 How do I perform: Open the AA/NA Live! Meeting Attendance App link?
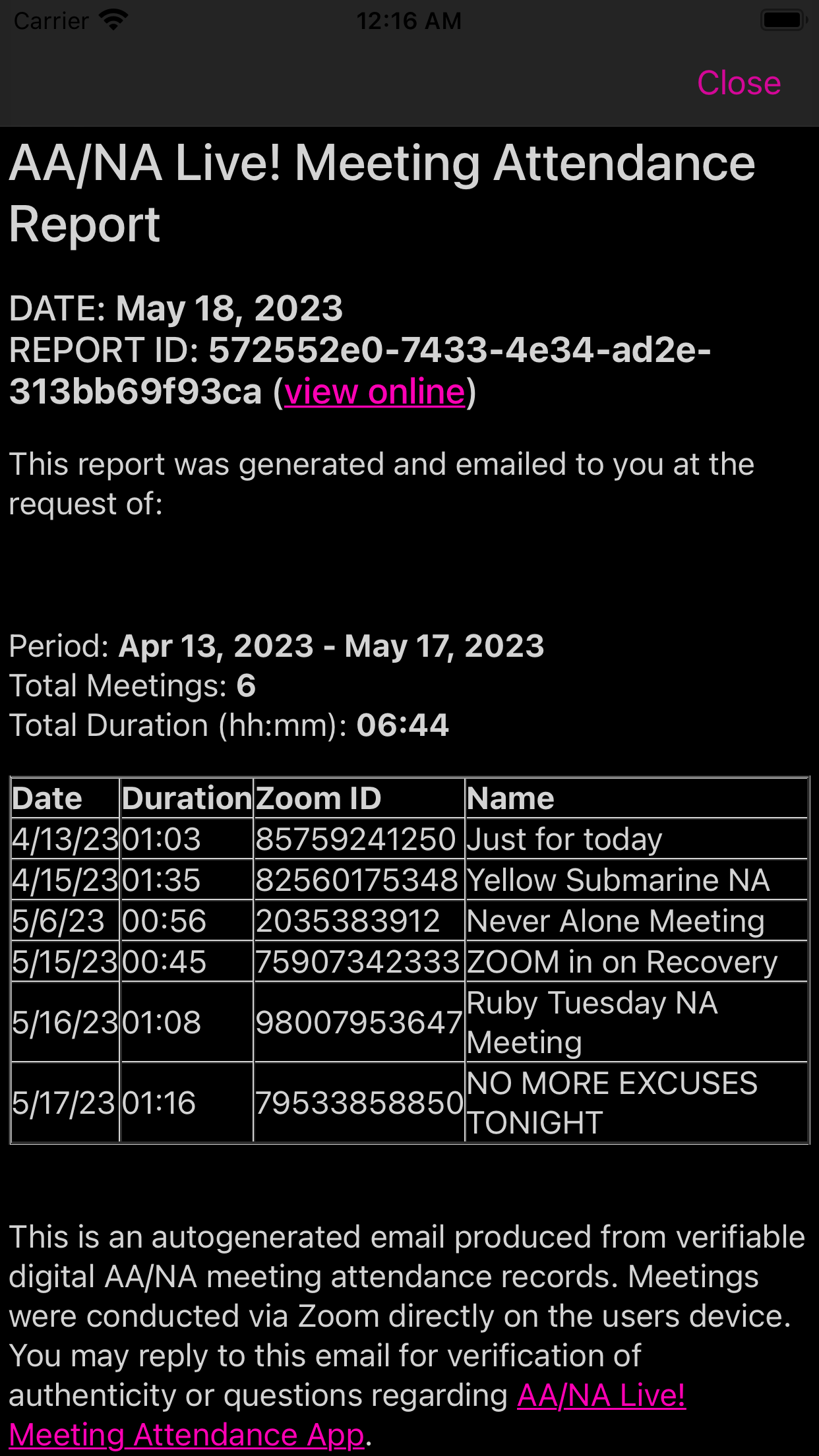(600, 1396)
